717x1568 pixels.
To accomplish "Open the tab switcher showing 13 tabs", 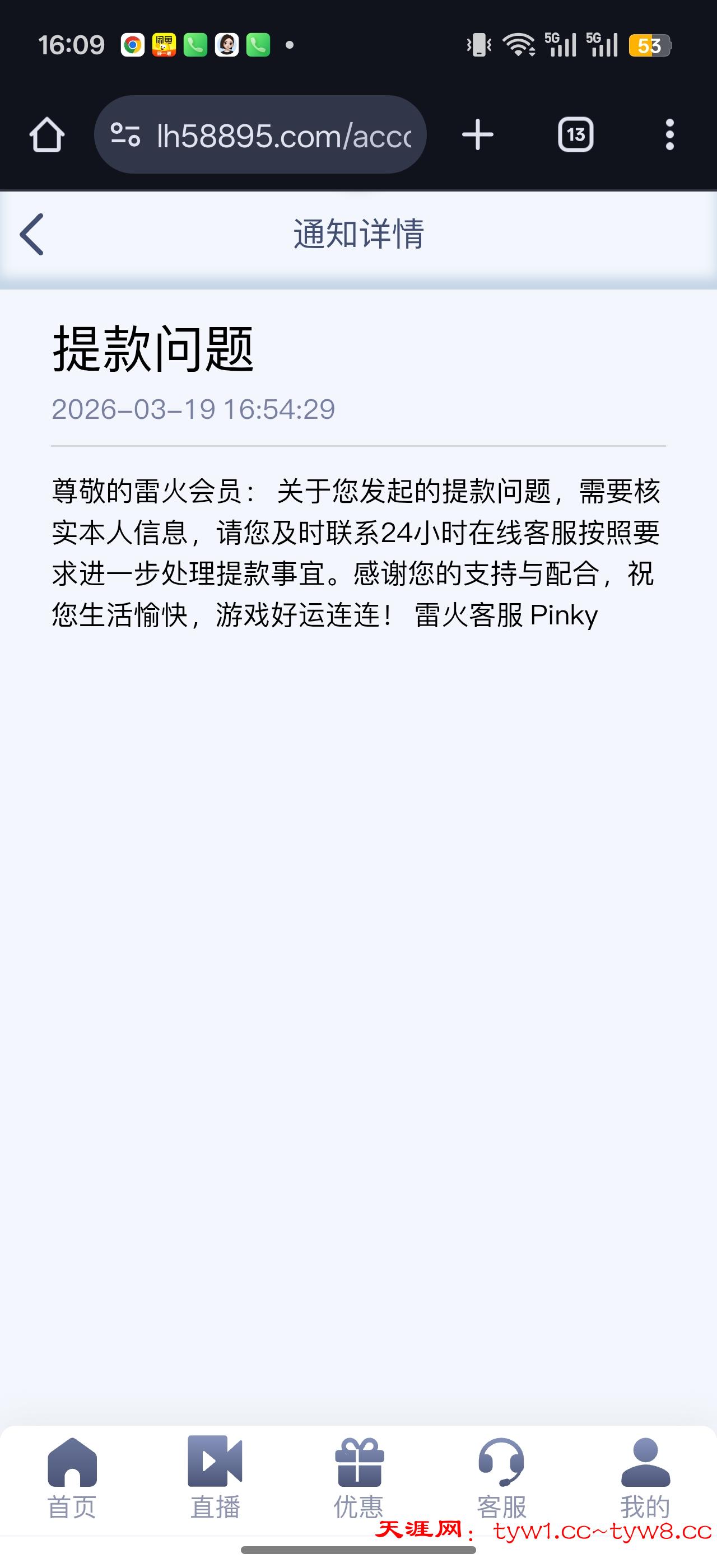I will pos(575,134).
